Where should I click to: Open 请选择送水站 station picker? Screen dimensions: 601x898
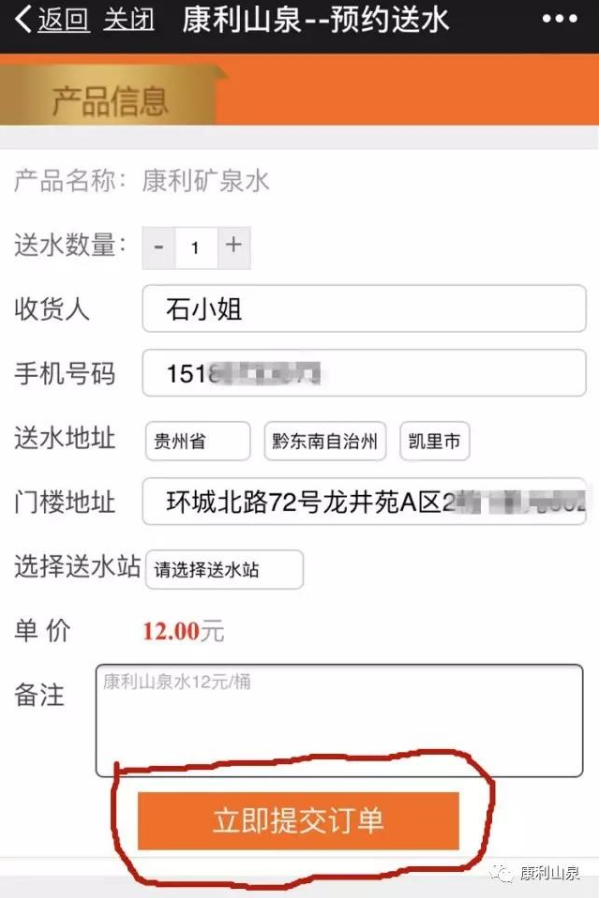point(224,569)
